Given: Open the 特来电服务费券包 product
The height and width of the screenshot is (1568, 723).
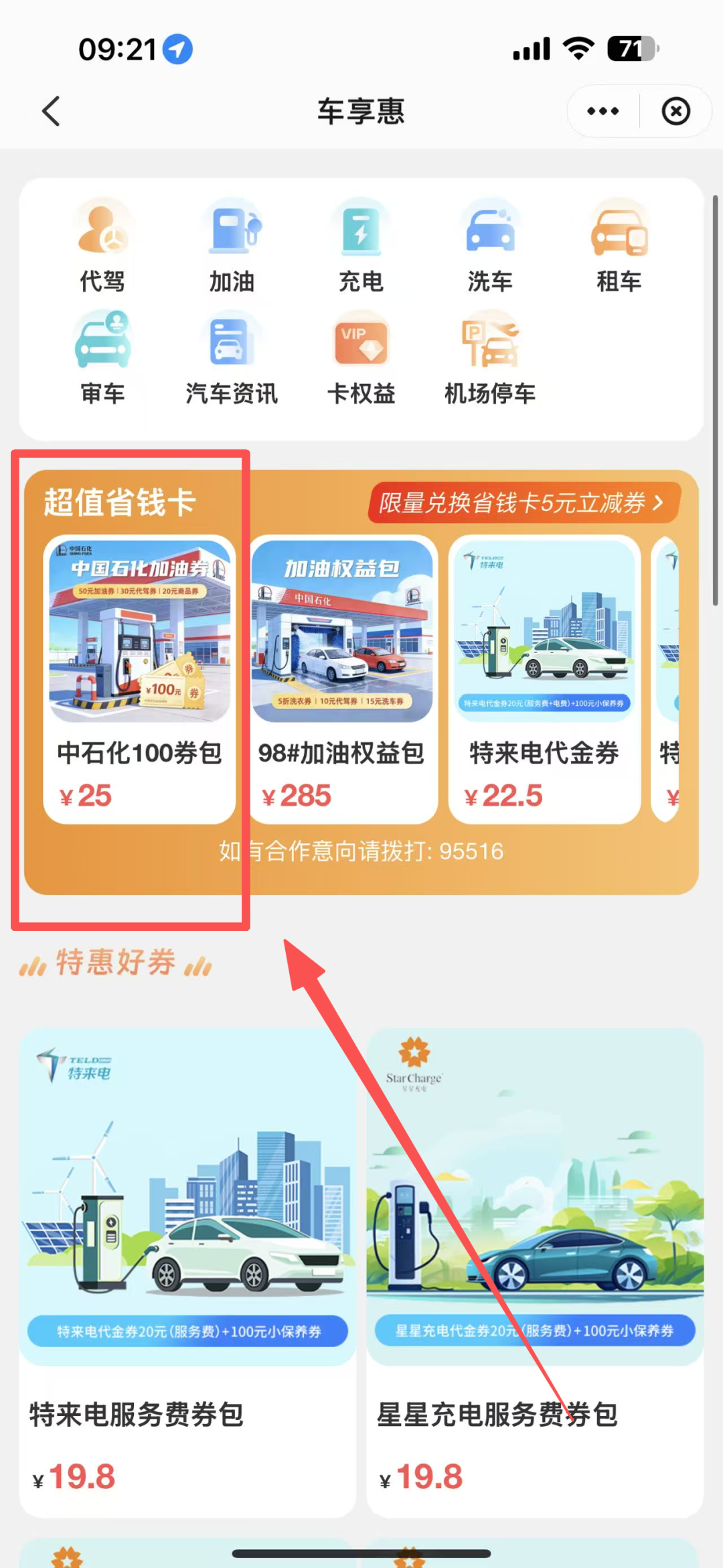Looking at the screenshot, I should pos(187,1271).
